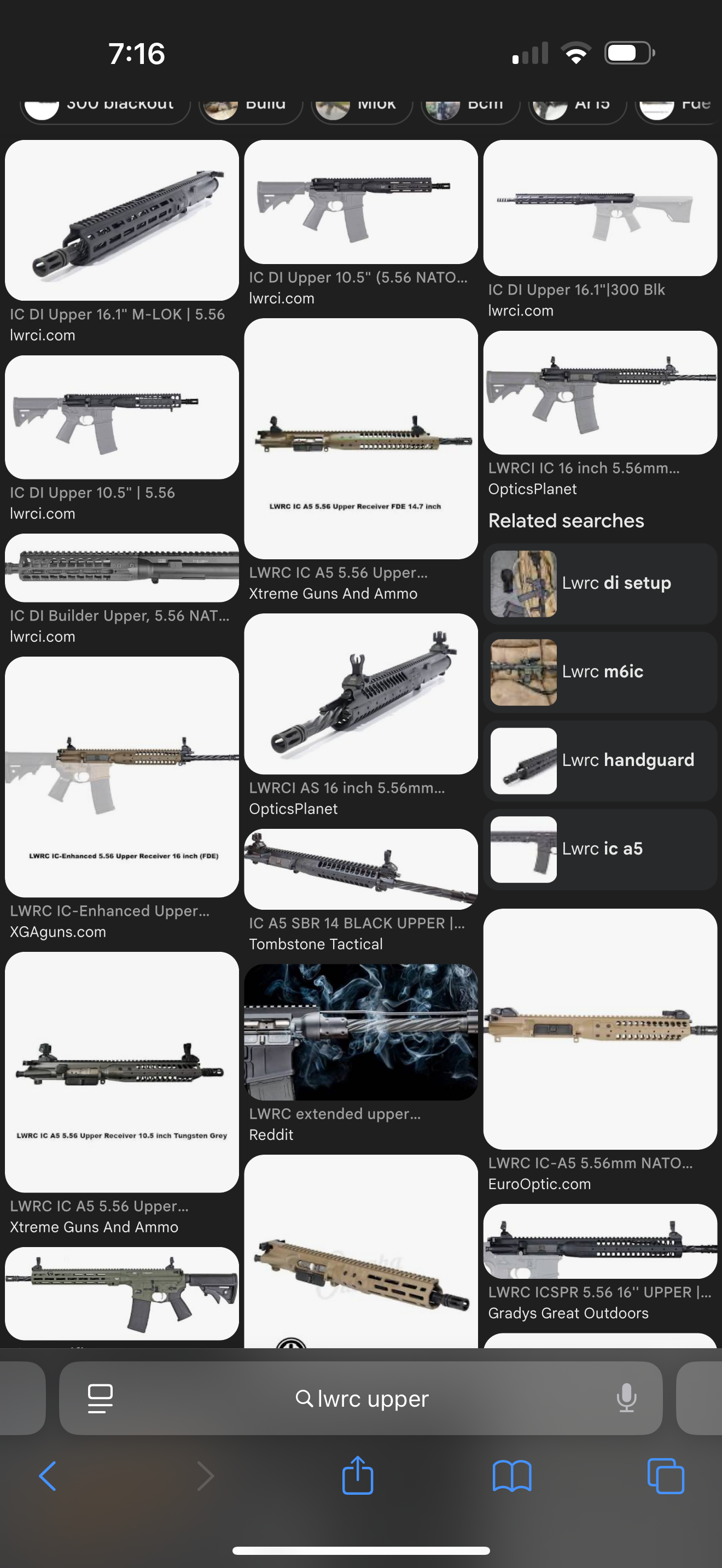This screenshot has width=722, height=1568.
Task: Open LWRC ICSPR Gradys Great Outdoors result
Action: pyautogui.click(x=599, y=1242)
